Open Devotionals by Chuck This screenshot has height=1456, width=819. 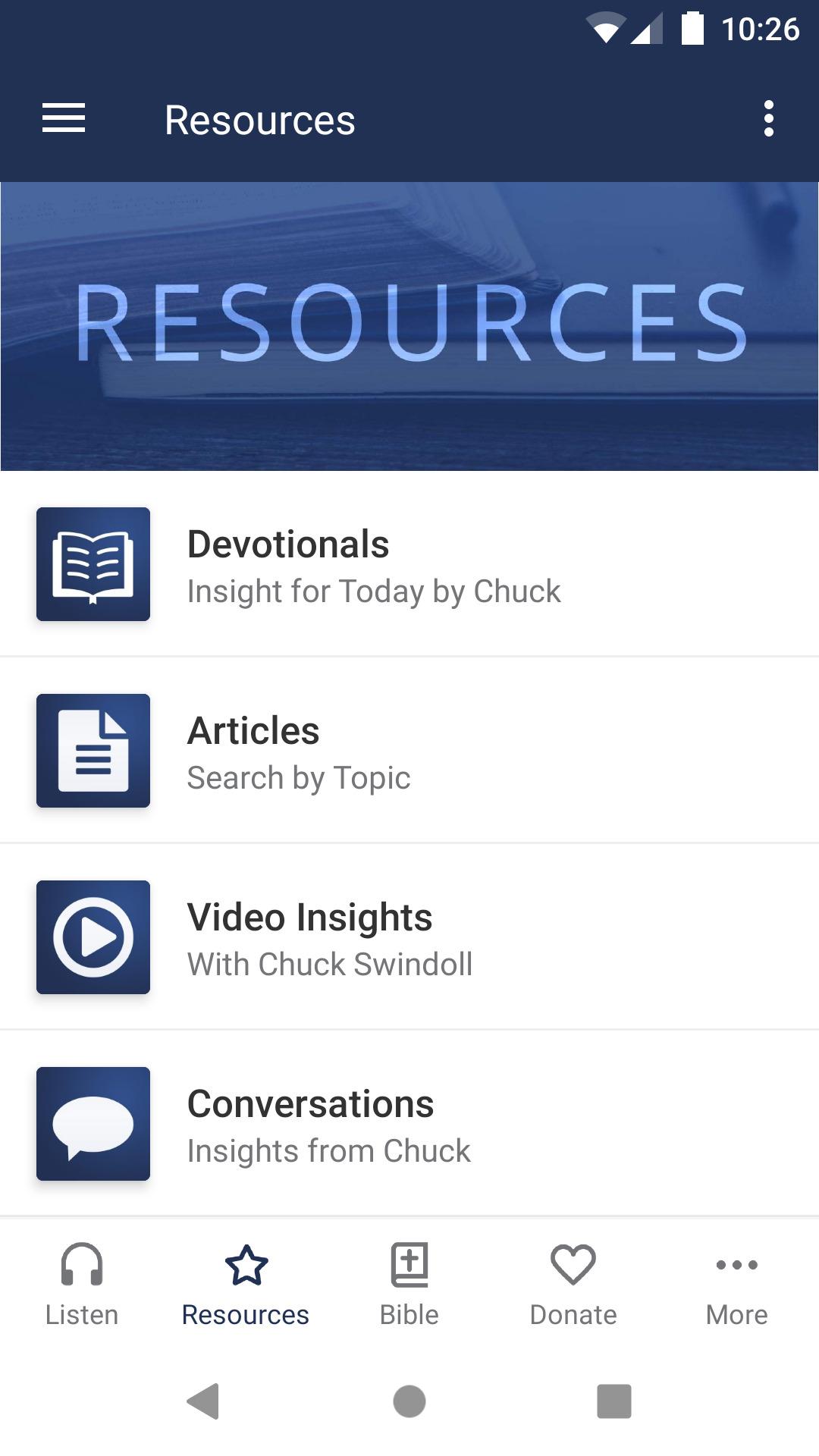[409, 564]
